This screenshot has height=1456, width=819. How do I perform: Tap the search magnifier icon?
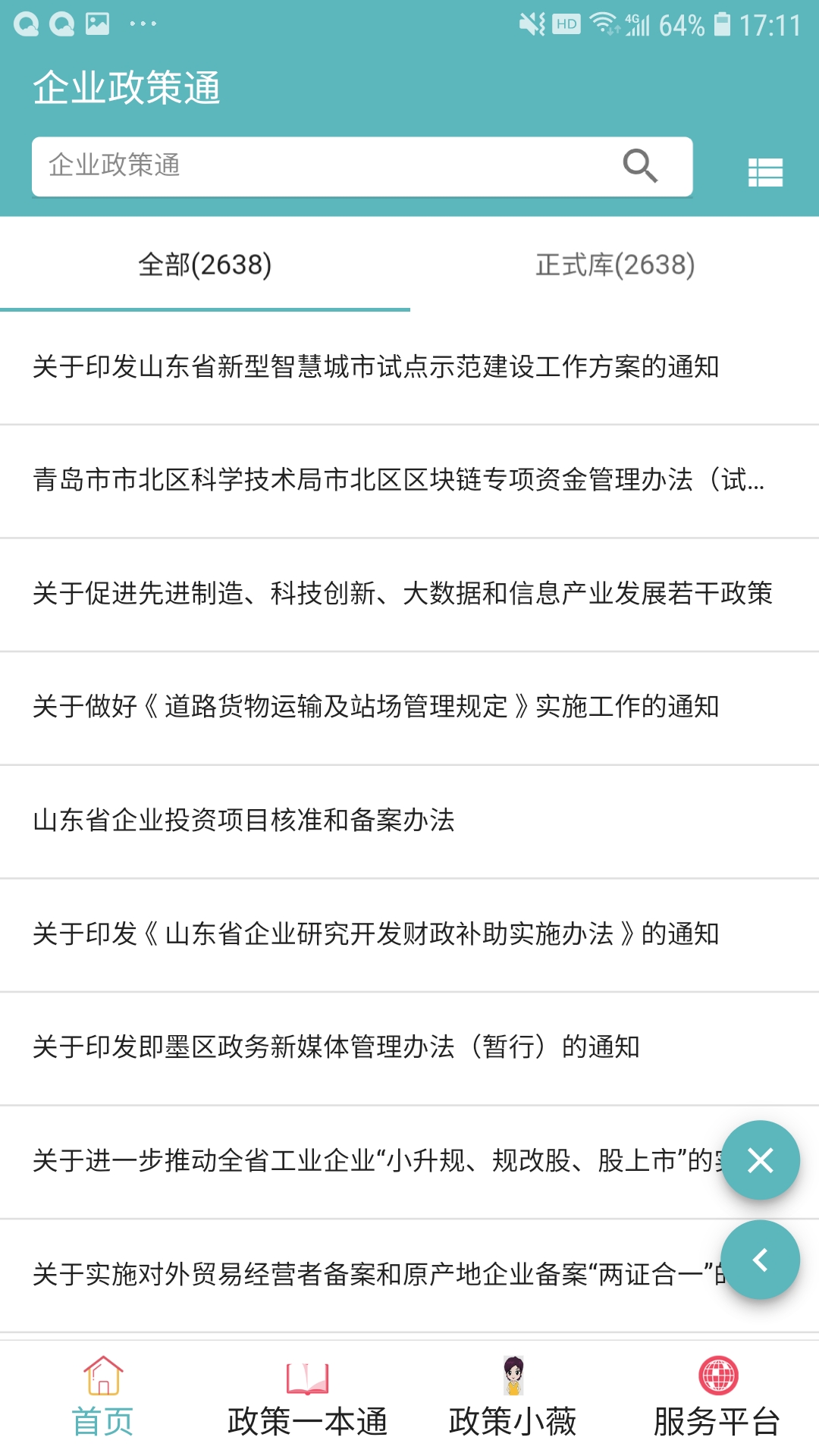(x=639, y=165)
